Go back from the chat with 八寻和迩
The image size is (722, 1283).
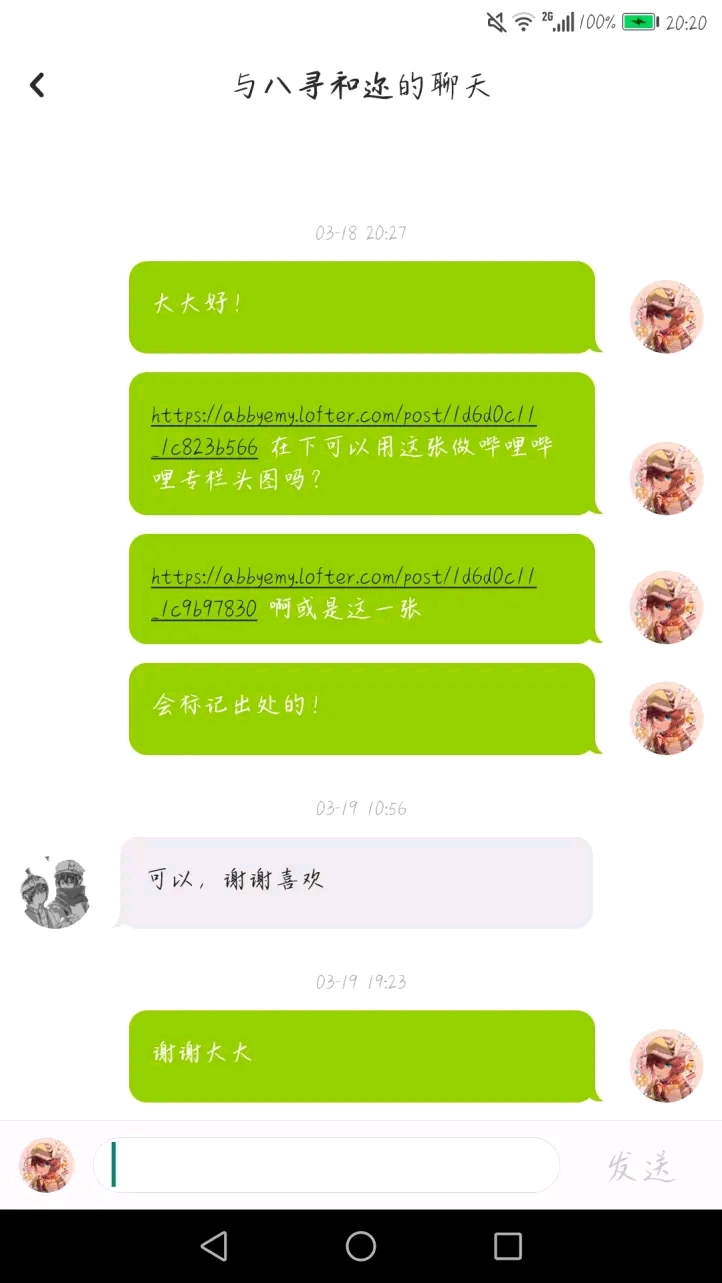tap(37, 86)
